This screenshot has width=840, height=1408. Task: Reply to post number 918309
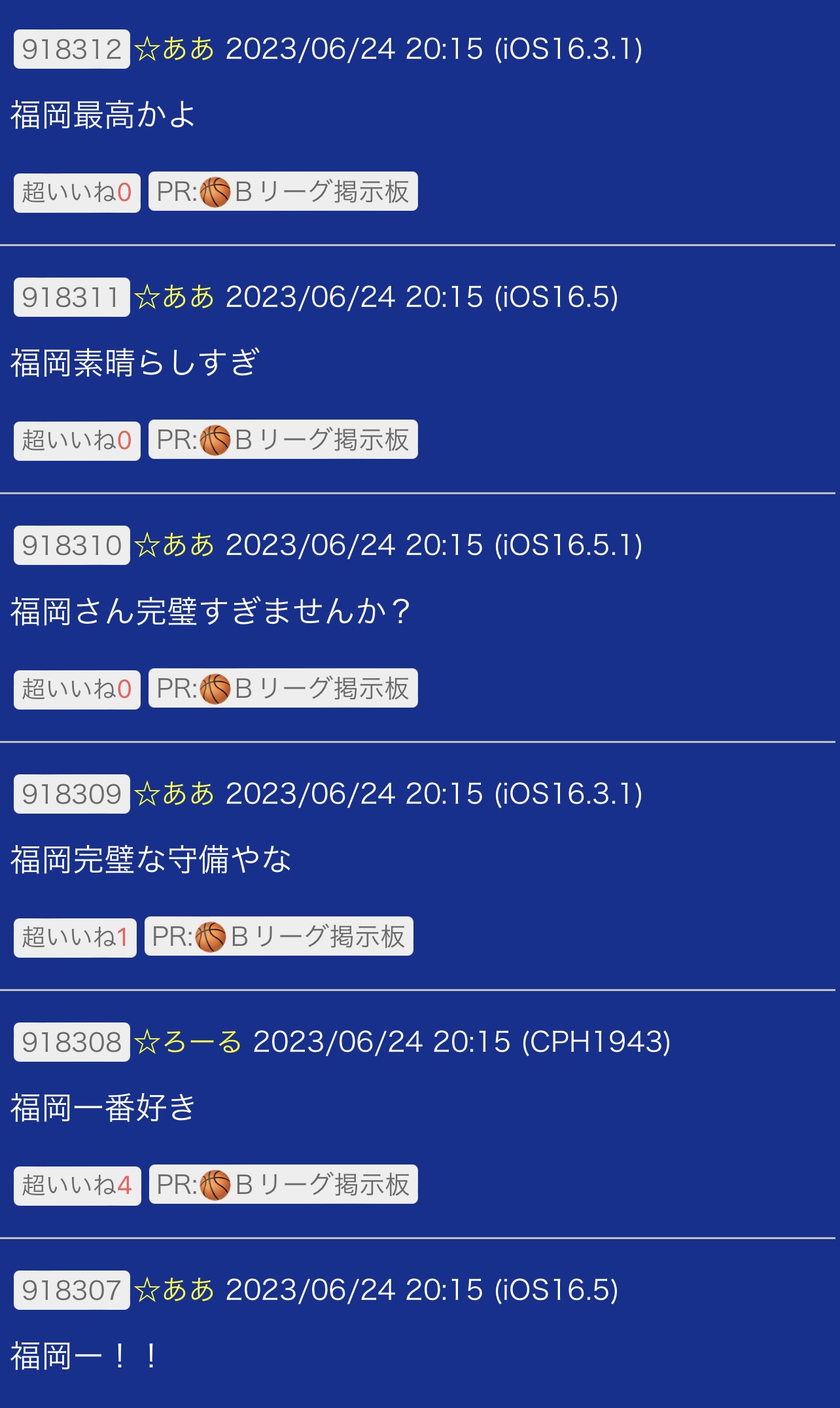tap(72, 794)
